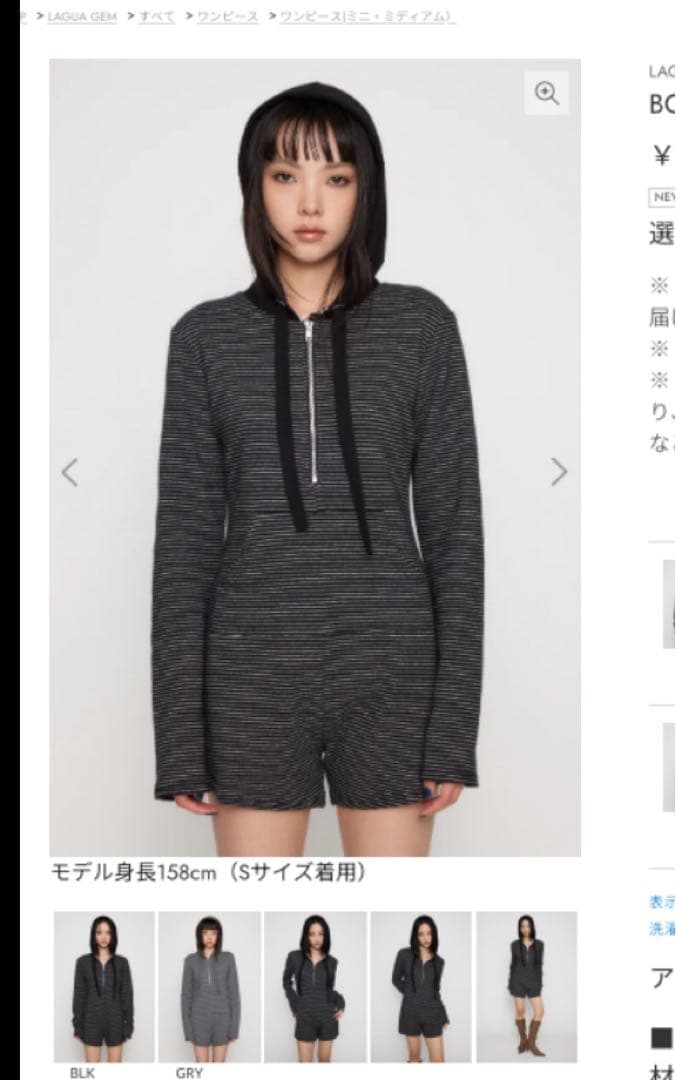Zoom into the product image with magnifier
The height and width of the screenshot is (1080, 676).
[547, 93]
